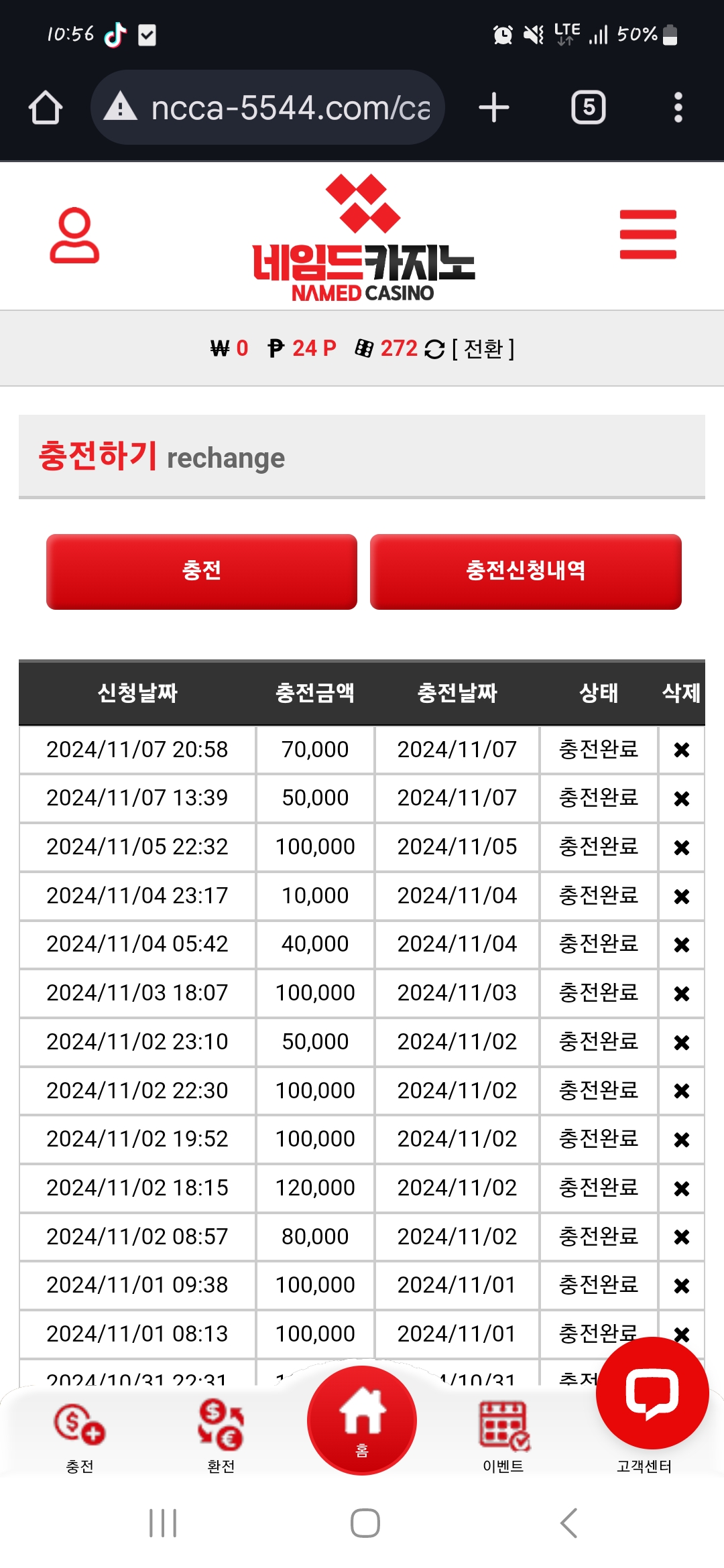Open the browser home page

pos(46,107)
